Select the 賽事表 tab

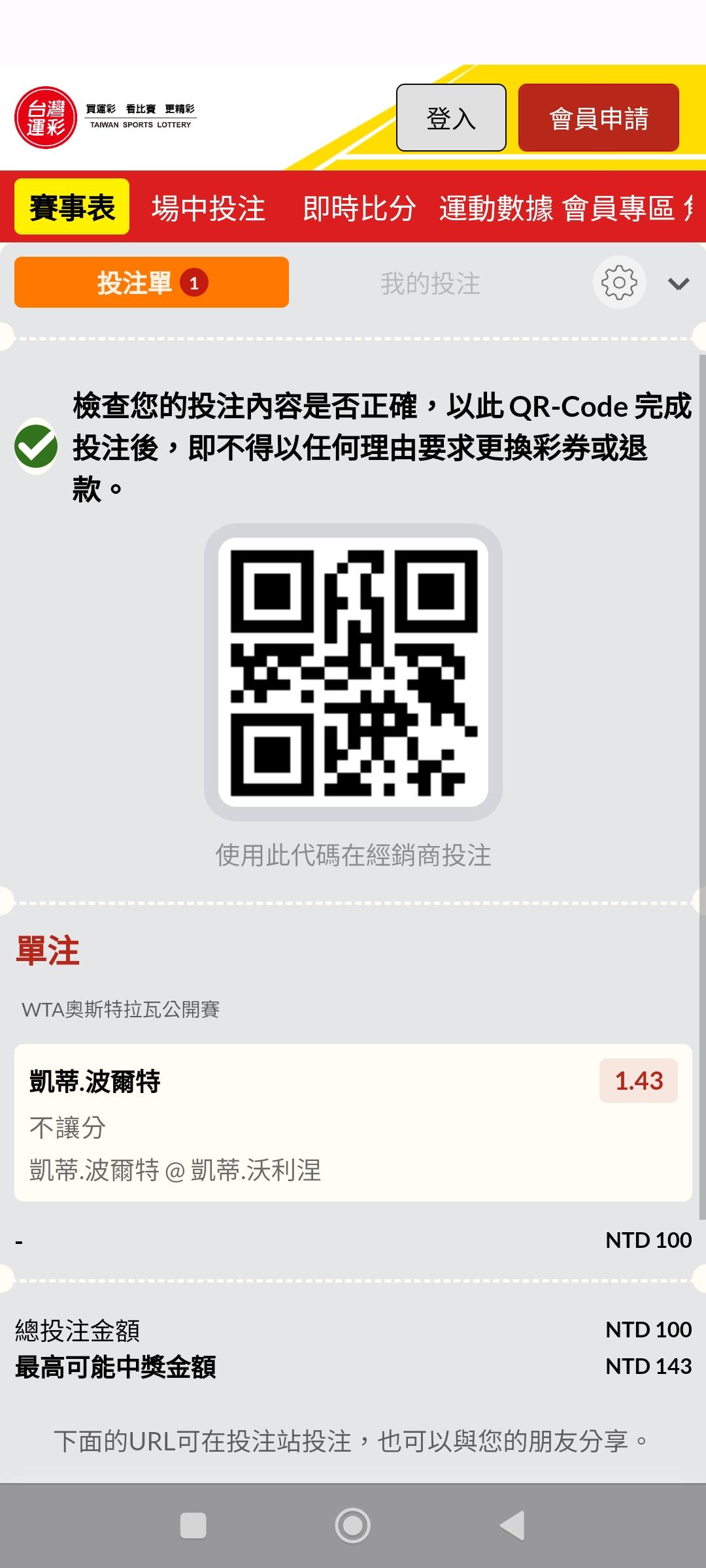(72, 207)
